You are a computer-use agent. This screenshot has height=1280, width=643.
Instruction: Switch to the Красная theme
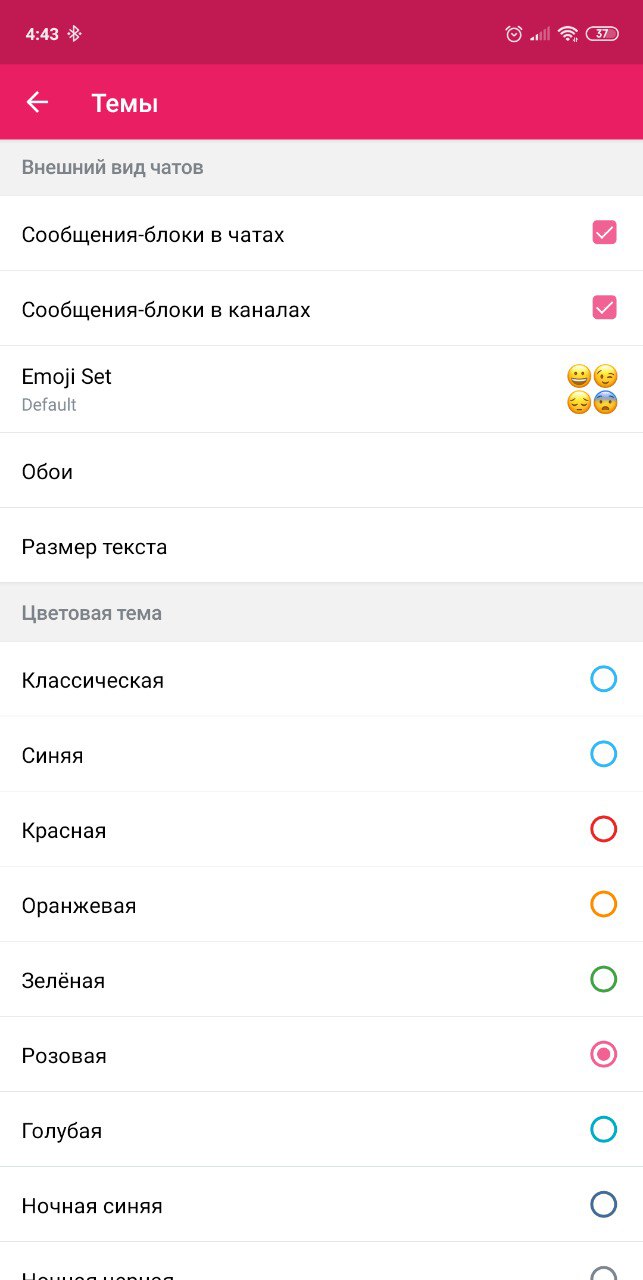[603, 830]
